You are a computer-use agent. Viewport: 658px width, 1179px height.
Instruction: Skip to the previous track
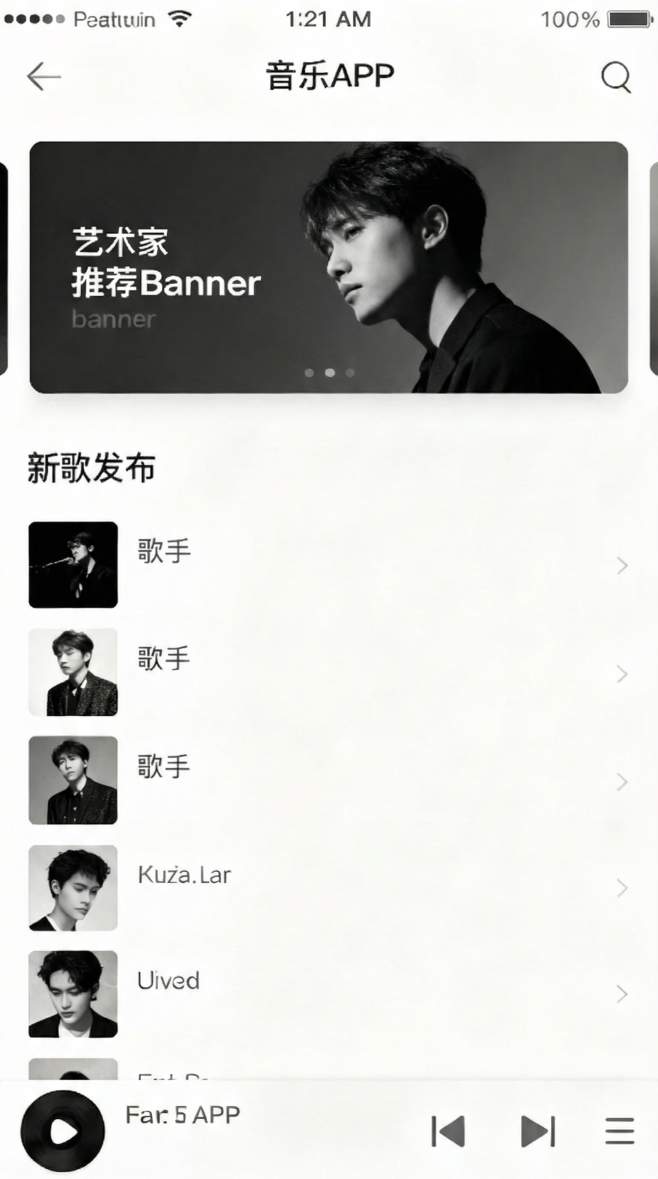coord(448,1131)
